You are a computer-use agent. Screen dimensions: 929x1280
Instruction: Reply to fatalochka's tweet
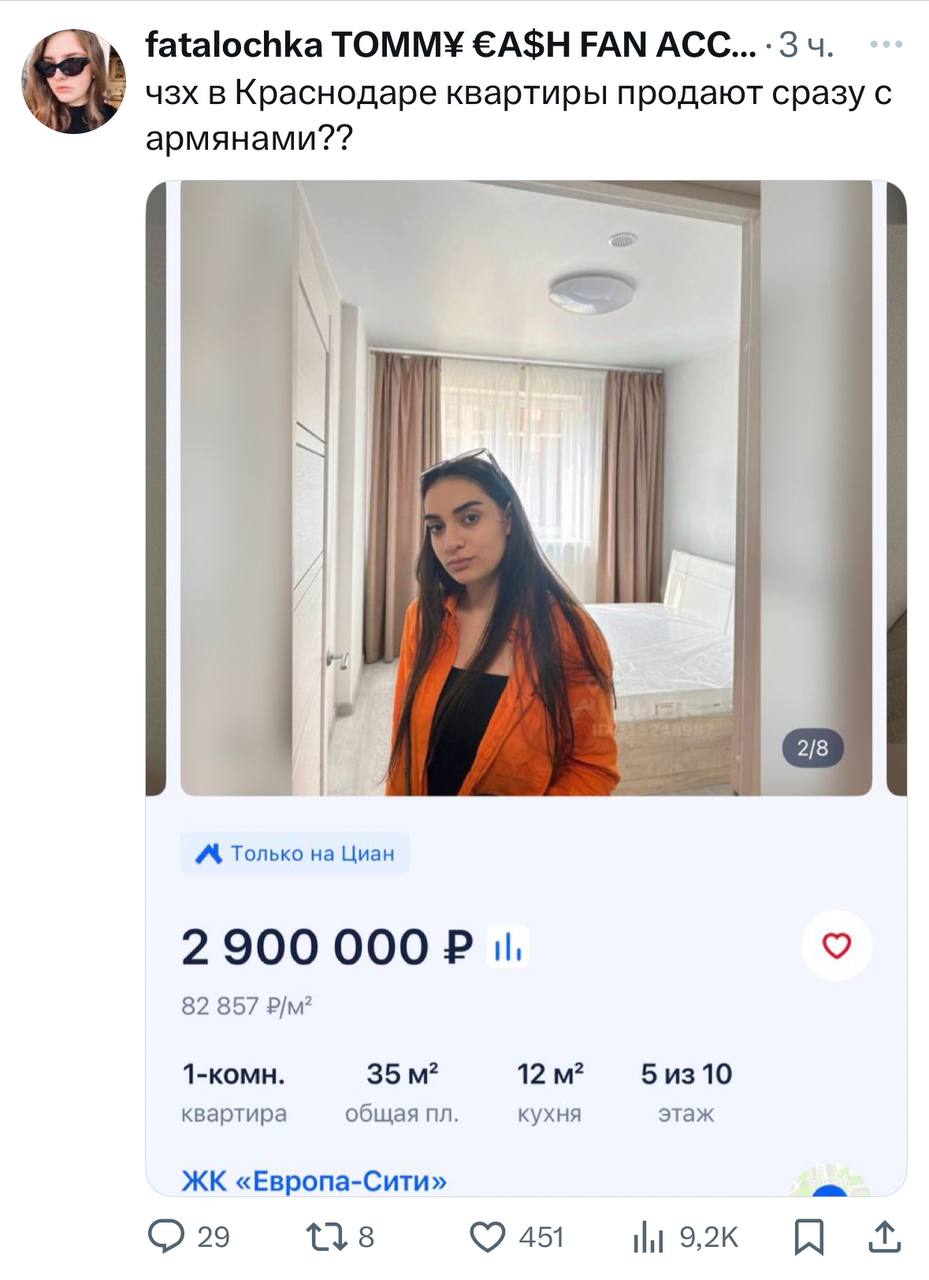(166, 1238)
